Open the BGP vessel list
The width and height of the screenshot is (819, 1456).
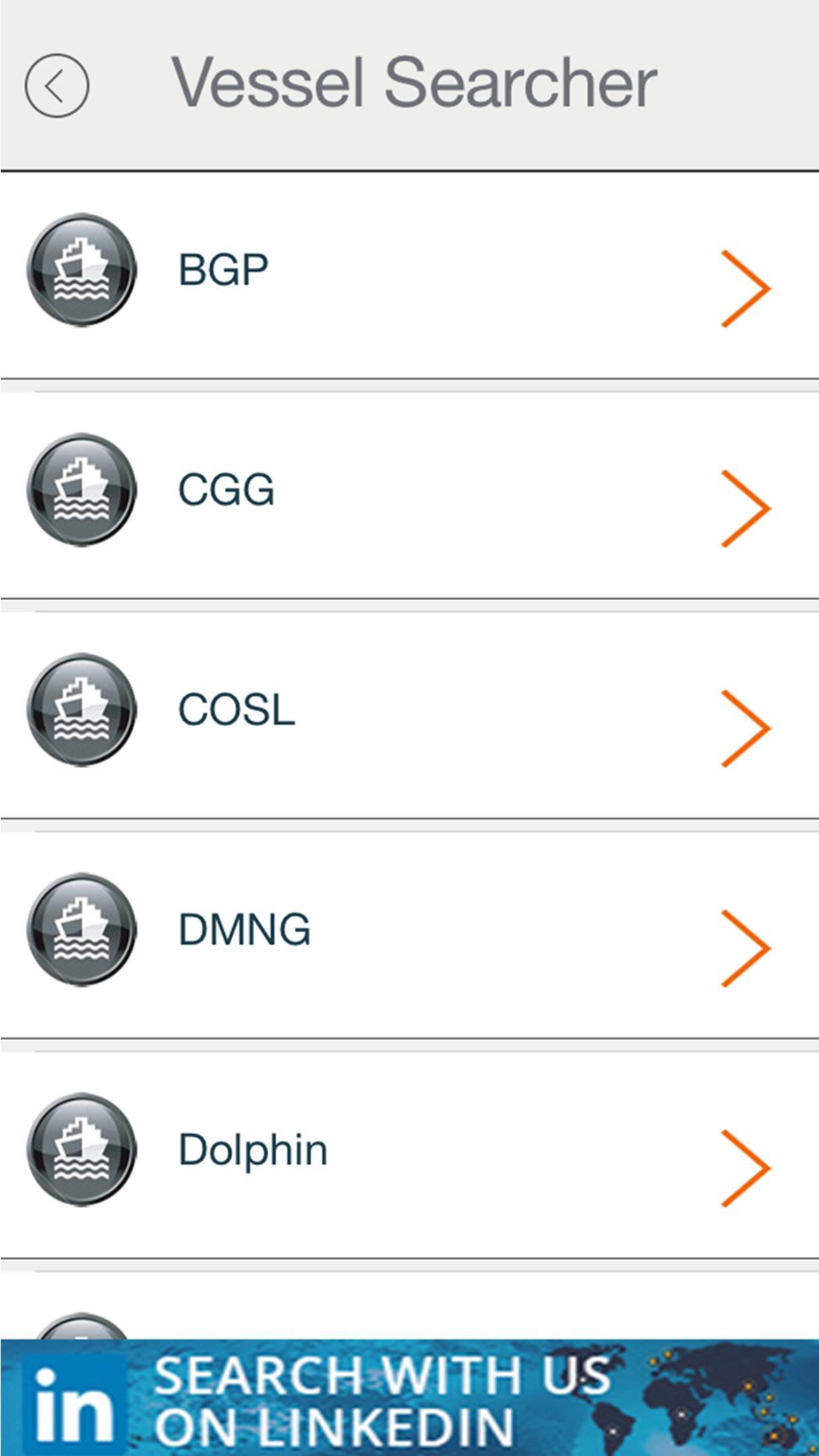pos(409,270)
